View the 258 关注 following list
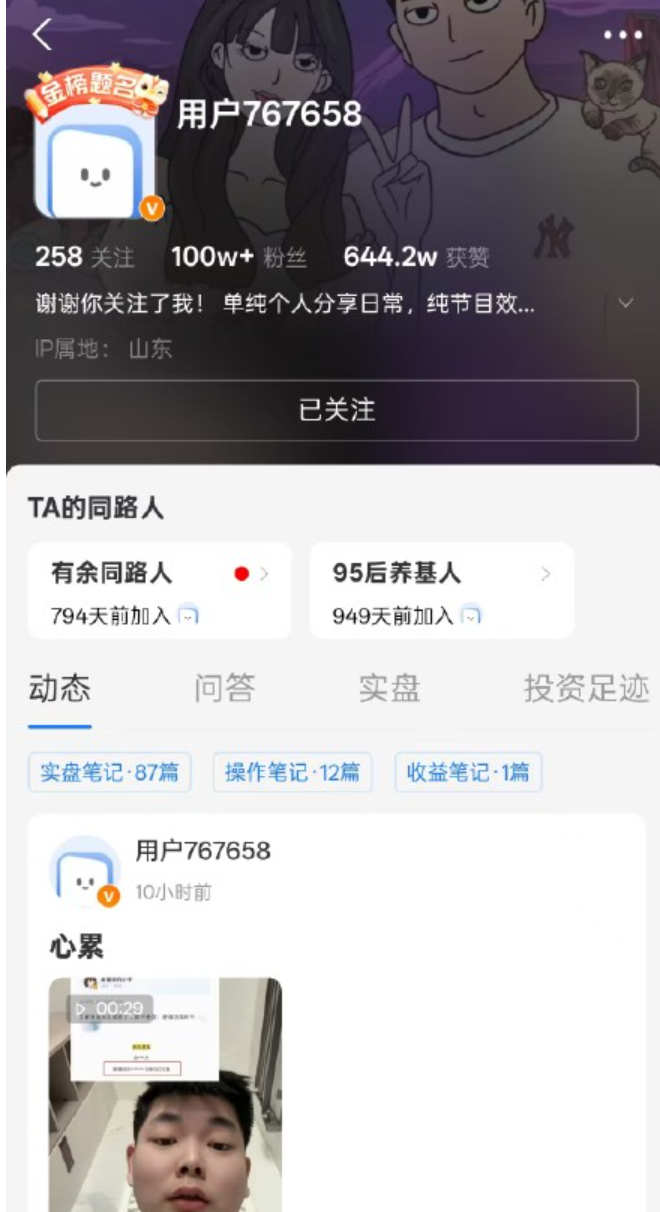The image size is (660, 1212). click(84, 257)
